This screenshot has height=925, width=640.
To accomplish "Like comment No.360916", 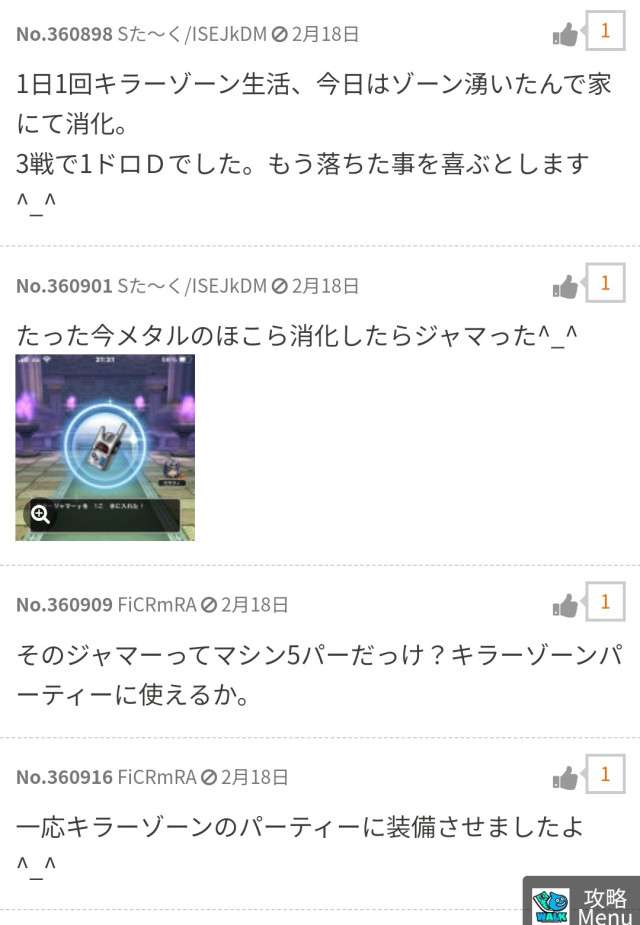I will pos(566,777).
